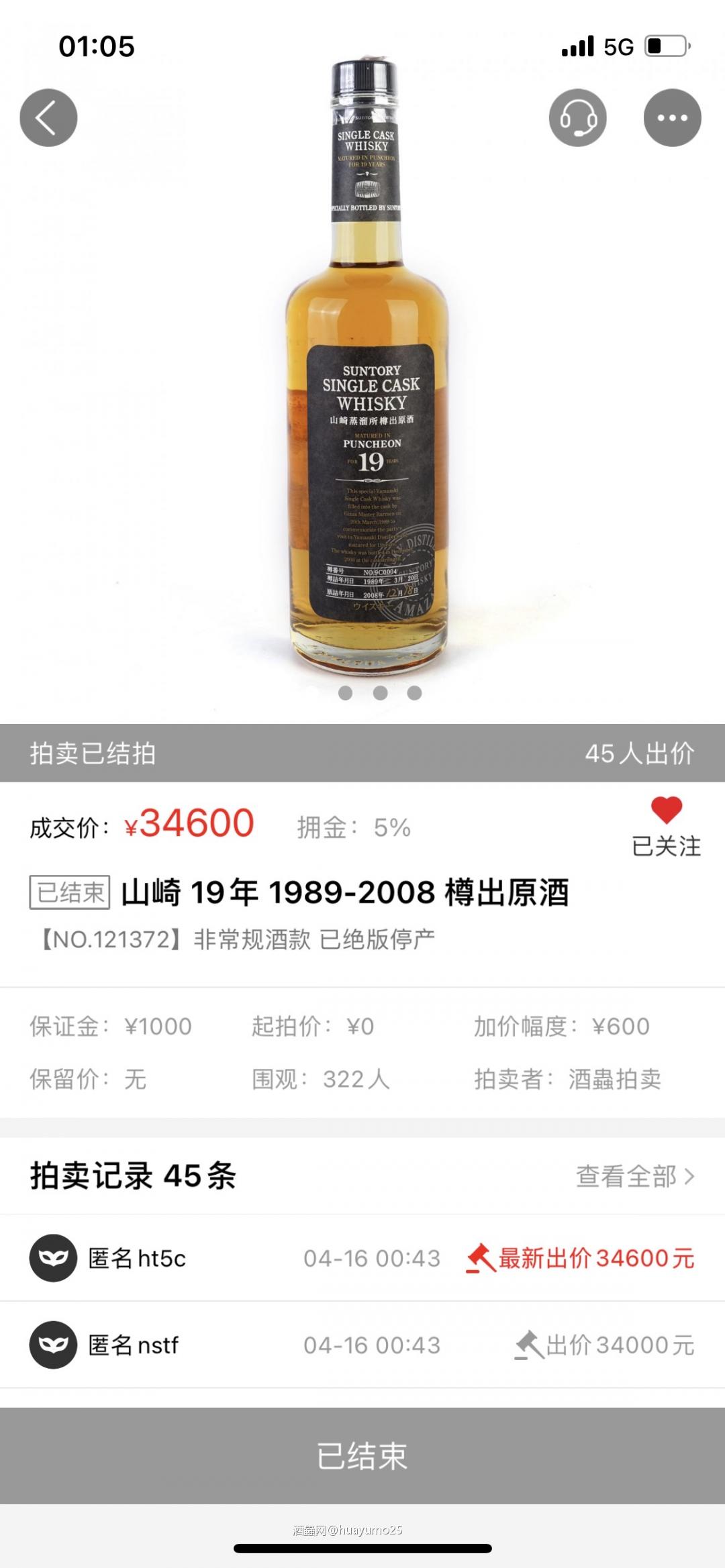View all 45 bidding records
This screenshot has width=725, height=1568.
pos(634,1176)
